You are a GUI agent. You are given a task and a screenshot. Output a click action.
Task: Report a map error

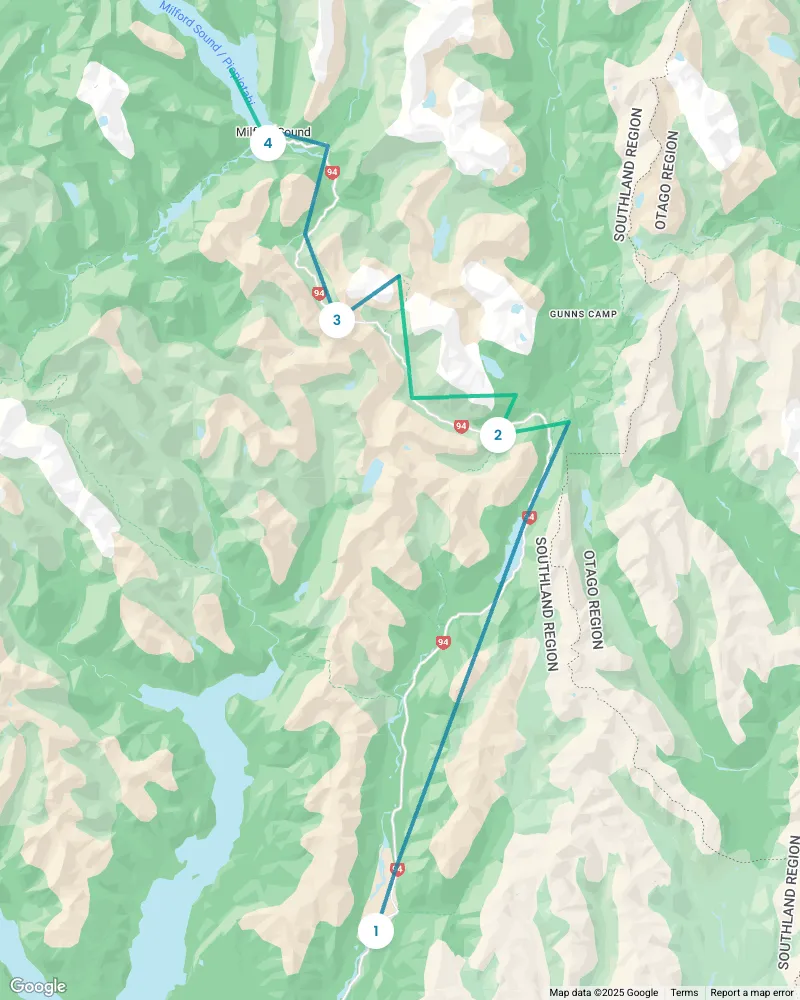point(753,992)
